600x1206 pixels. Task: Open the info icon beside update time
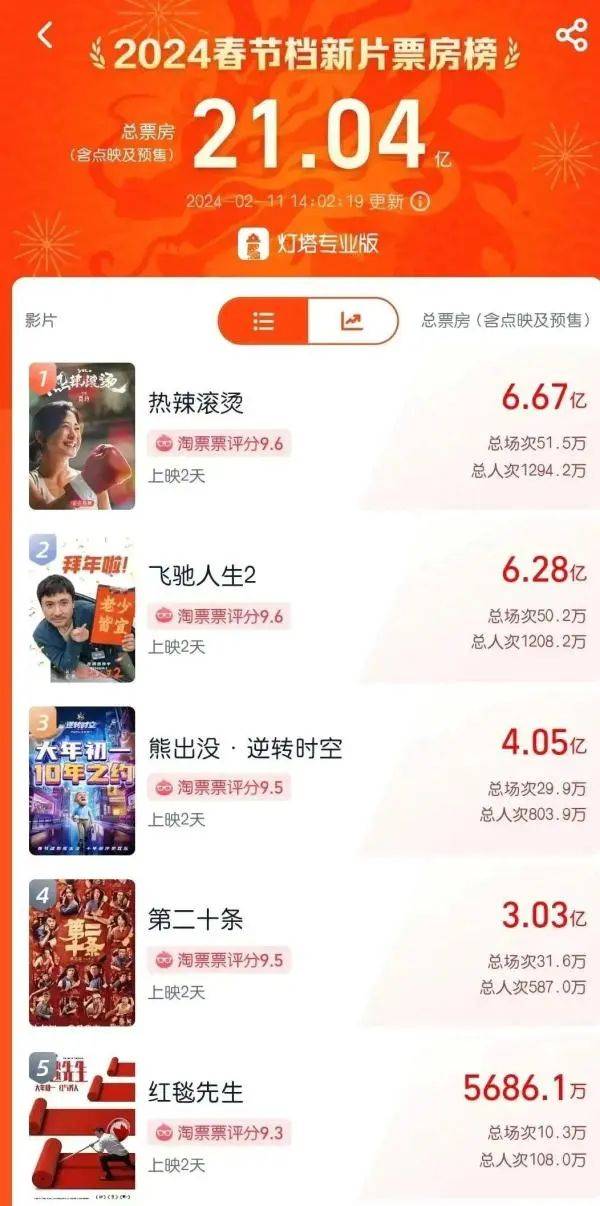(420, 202)
